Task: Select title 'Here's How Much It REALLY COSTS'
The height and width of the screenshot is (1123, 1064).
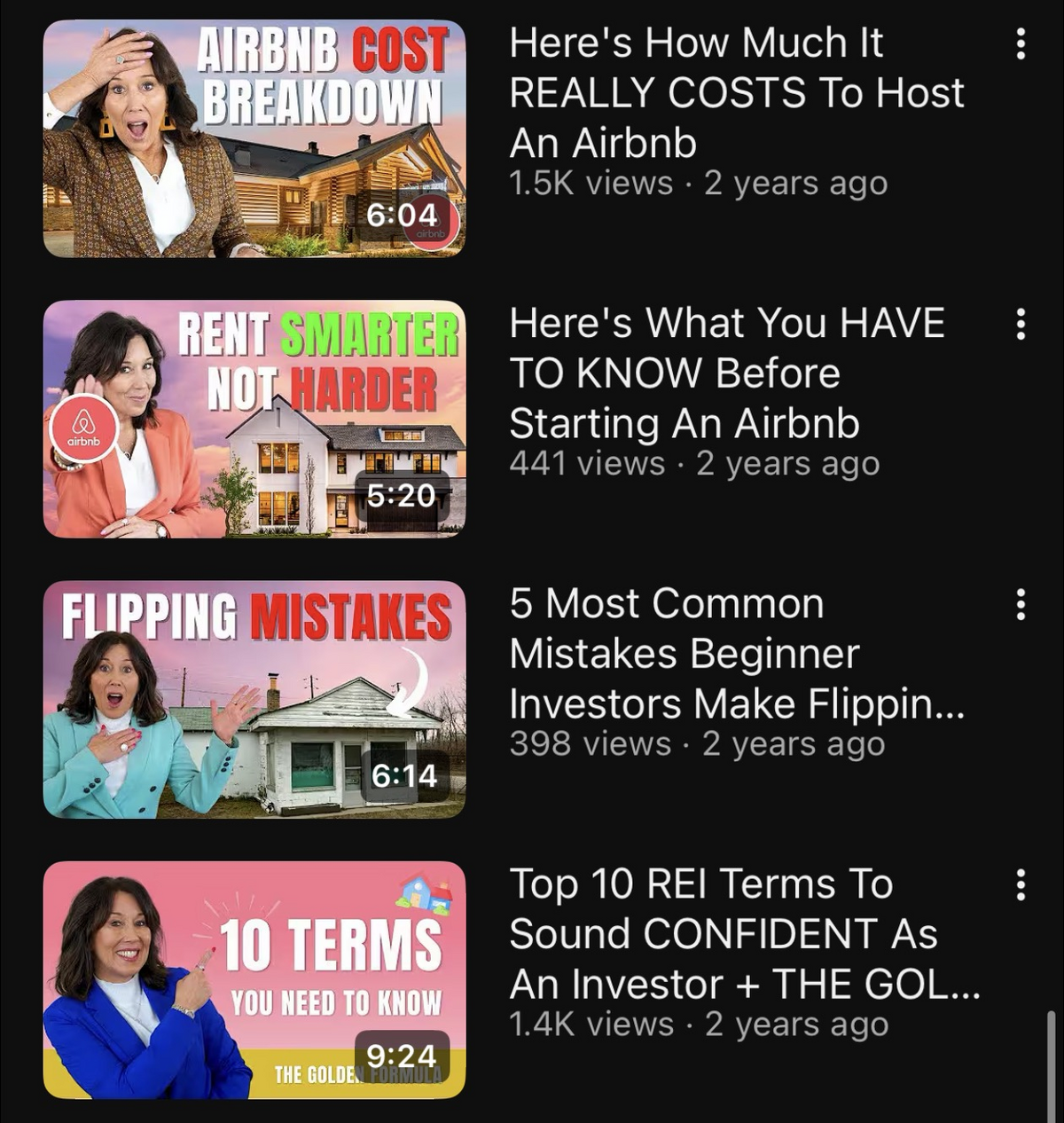Action: [x=736, y=93]
